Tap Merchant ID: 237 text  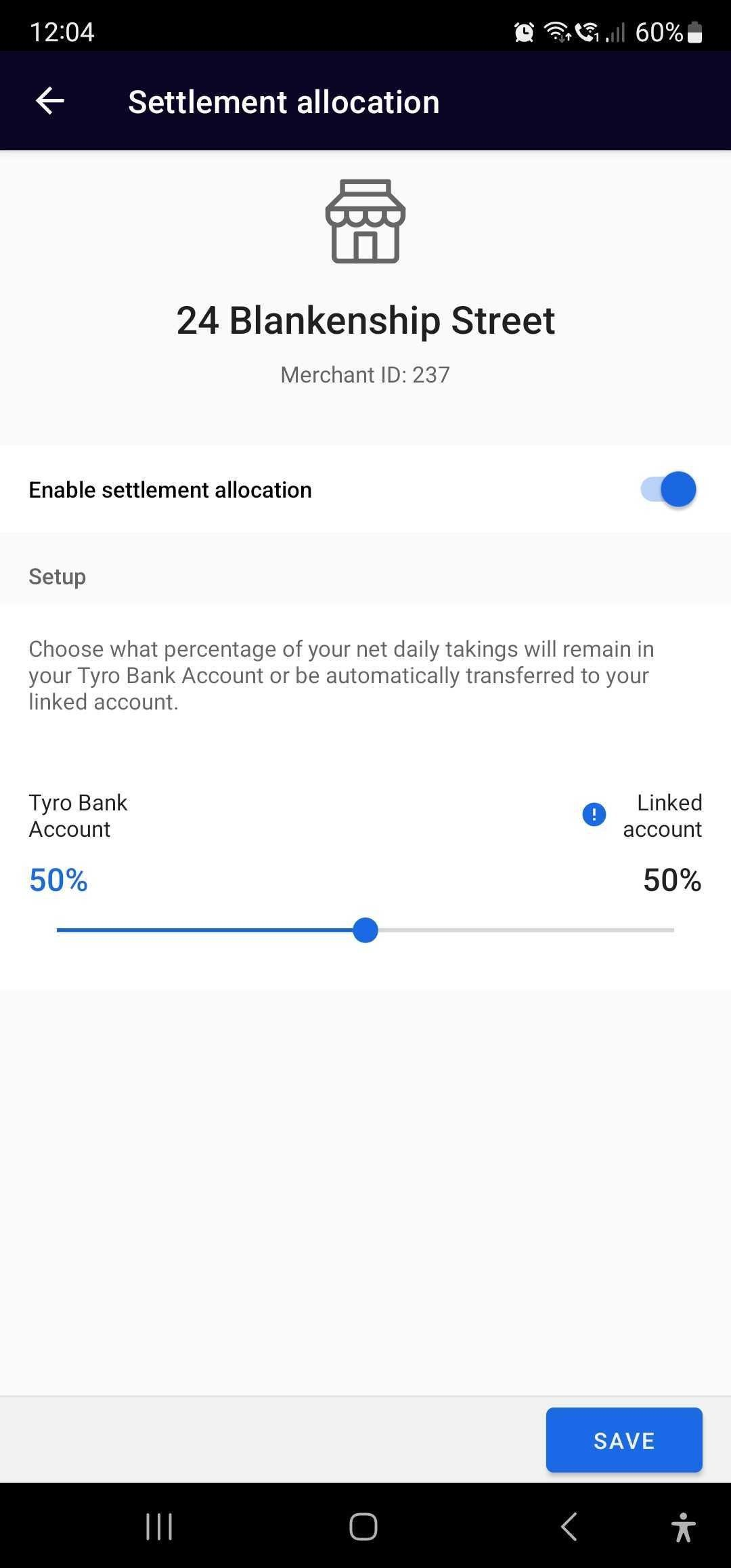(365, 374)
